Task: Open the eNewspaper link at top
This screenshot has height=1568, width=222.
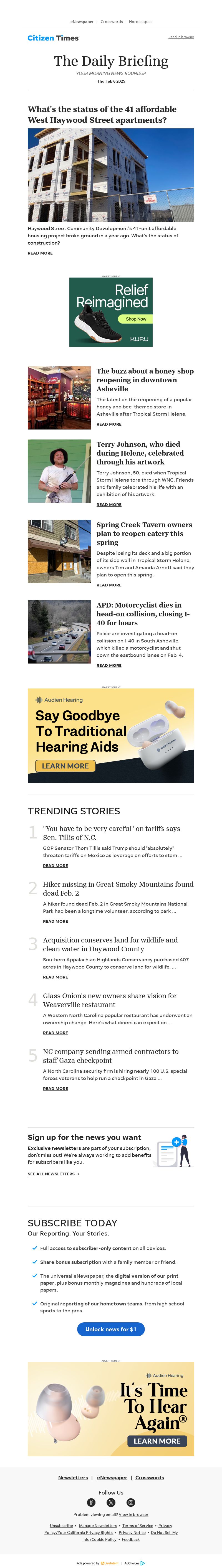Action: [x=82, y=22]
